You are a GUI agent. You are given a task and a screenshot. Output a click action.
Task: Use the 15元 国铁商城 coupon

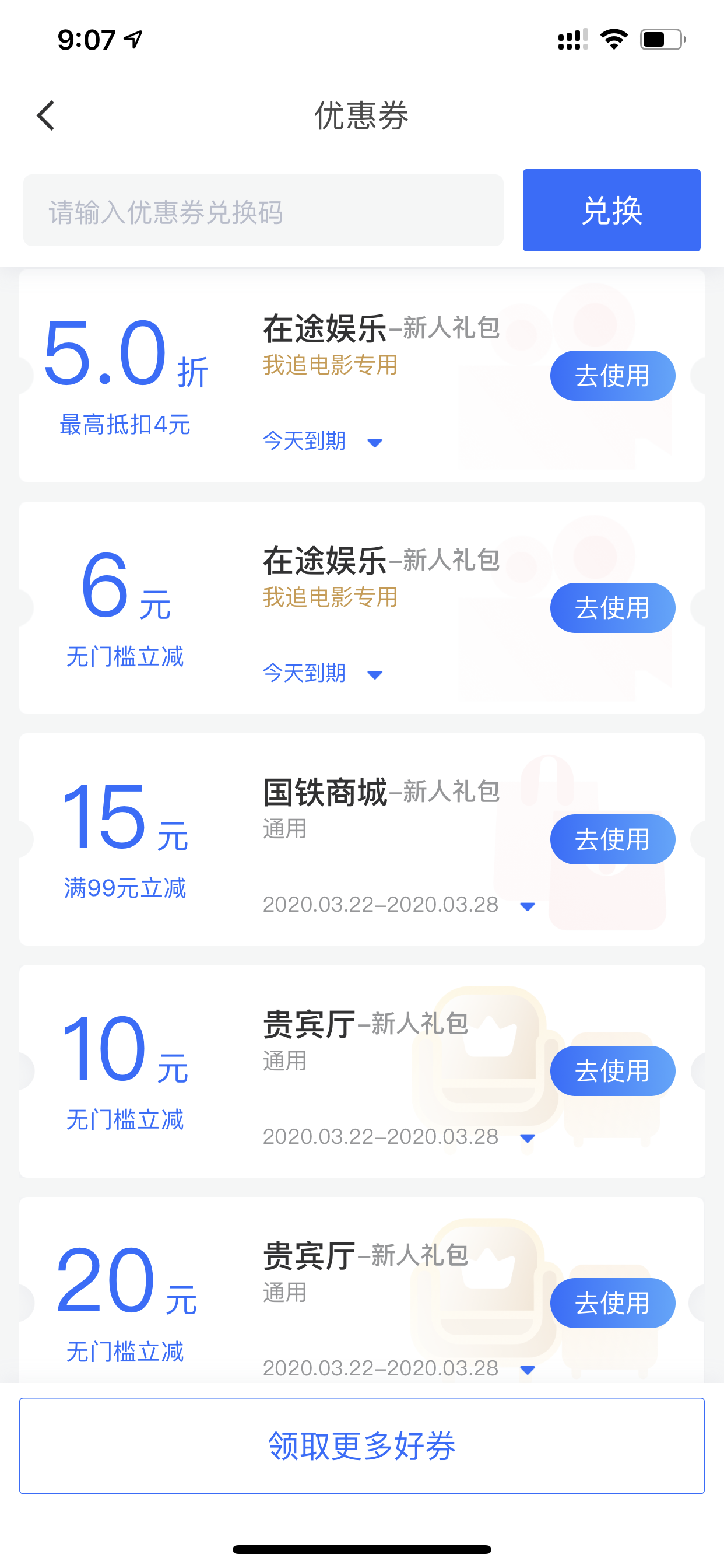pyautogui.click(x=612, y=839)
